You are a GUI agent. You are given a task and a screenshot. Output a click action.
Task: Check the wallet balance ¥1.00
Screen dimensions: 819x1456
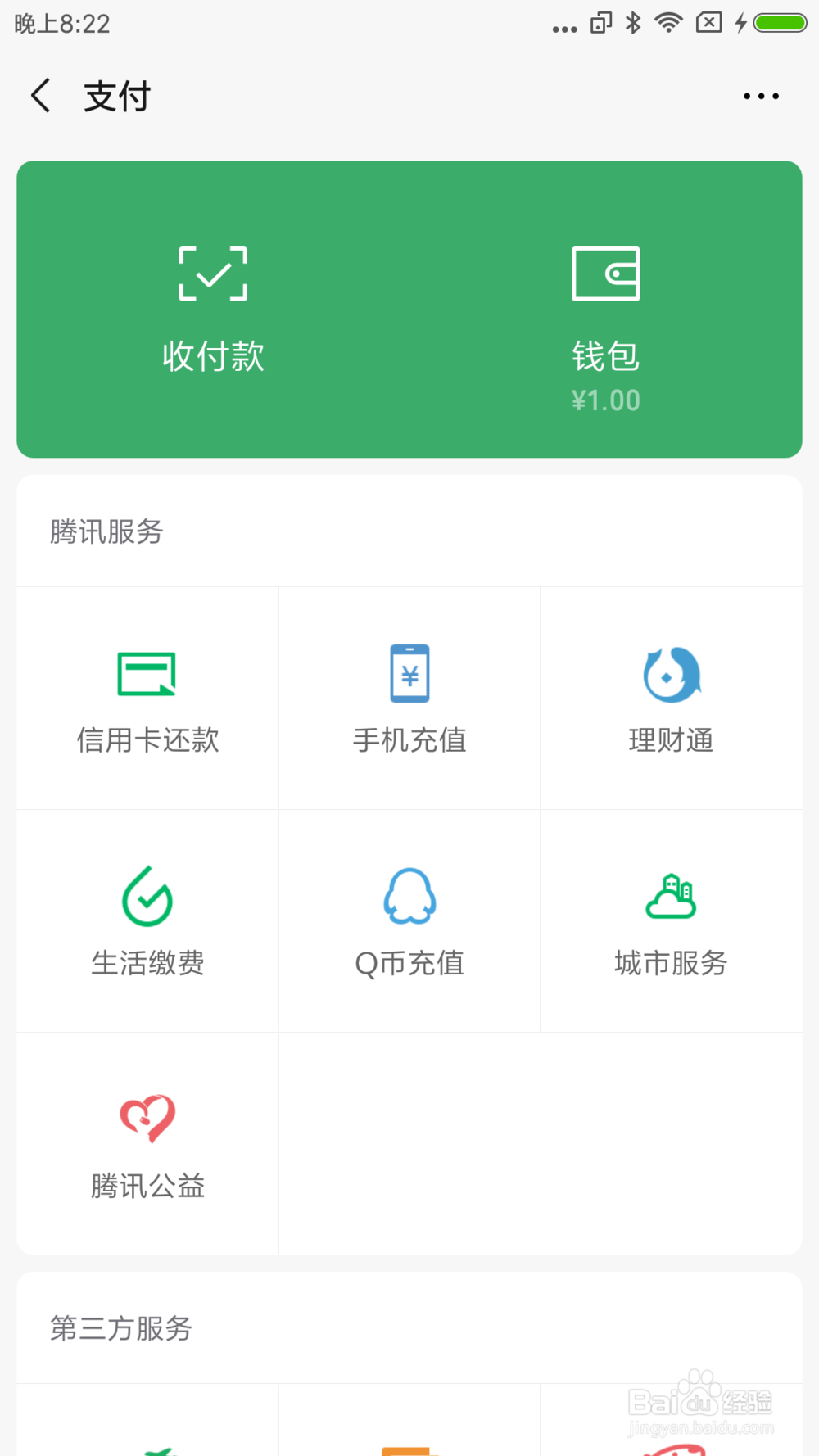click(606, 400)
